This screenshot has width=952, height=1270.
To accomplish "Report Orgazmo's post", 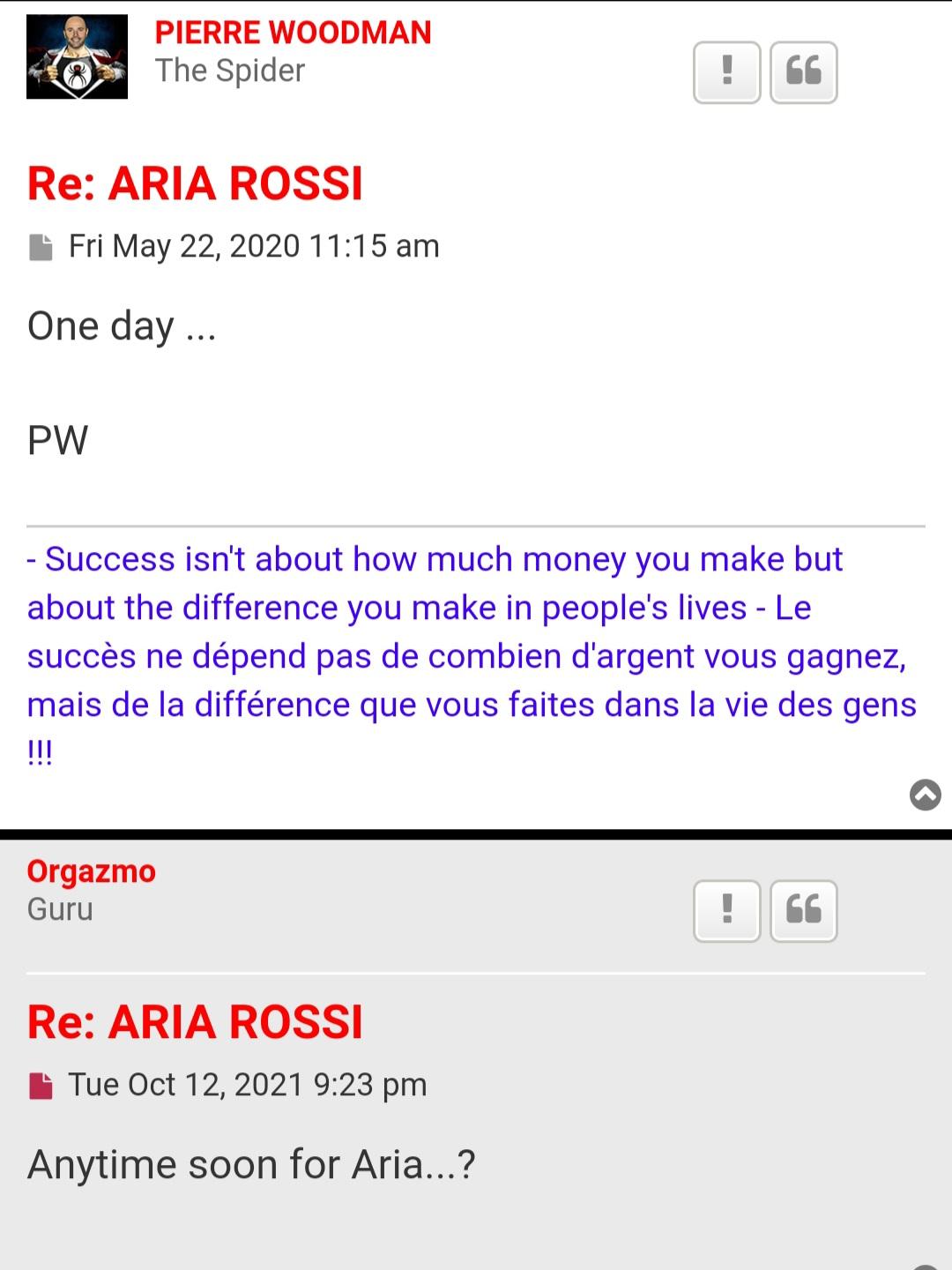I will coord(726,910).
